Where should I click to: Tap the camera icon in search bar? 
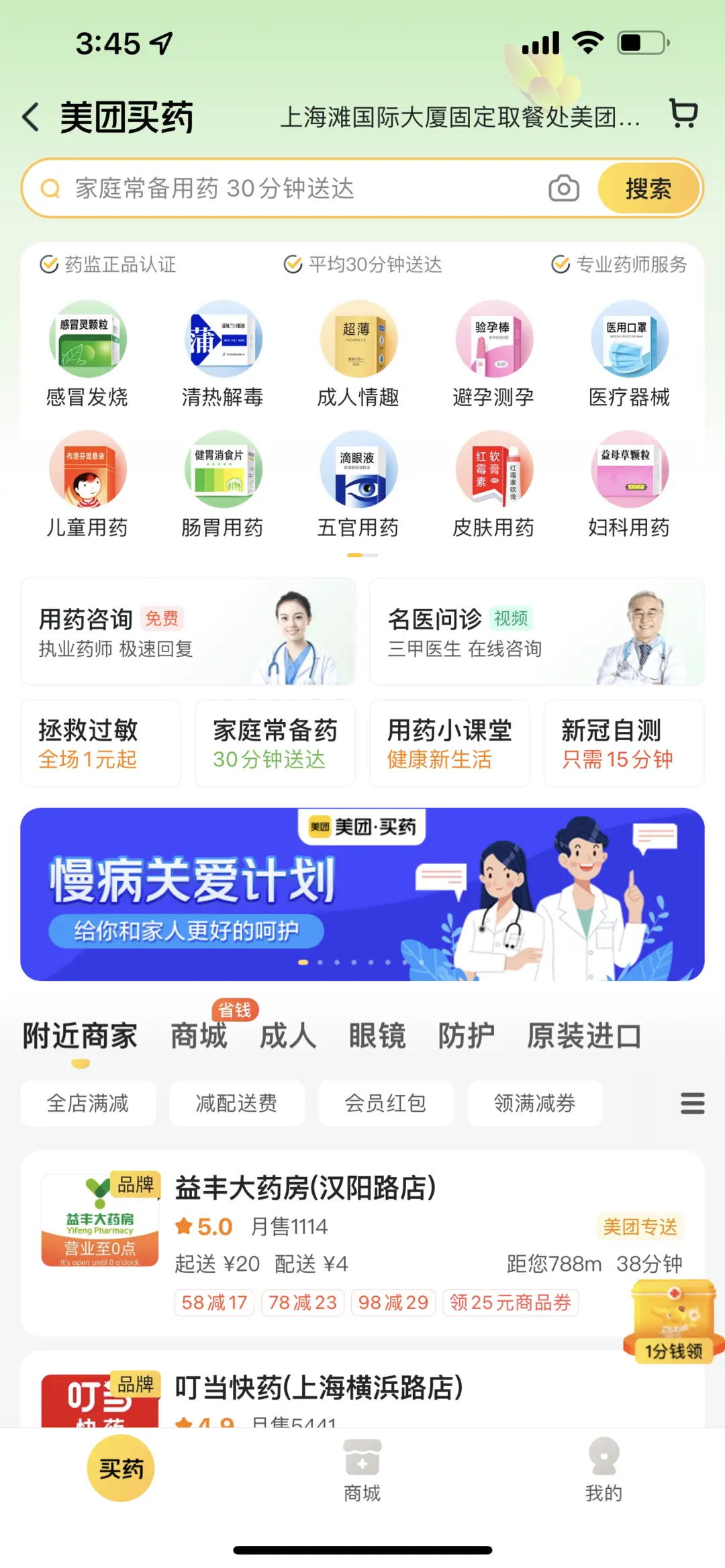coord(563,189)
